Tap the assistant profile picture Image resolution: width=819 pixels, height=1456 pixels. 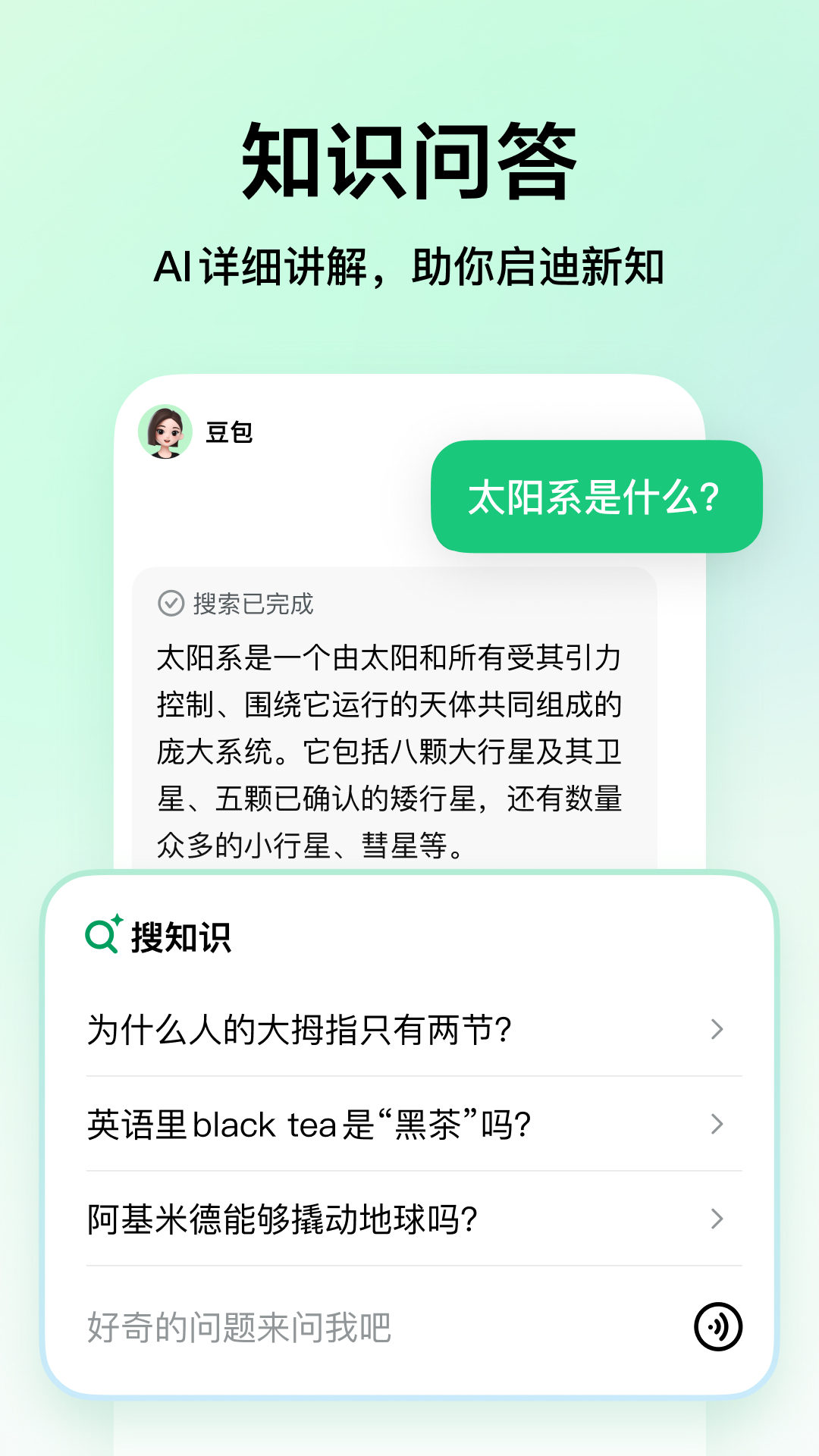point(163,432)
